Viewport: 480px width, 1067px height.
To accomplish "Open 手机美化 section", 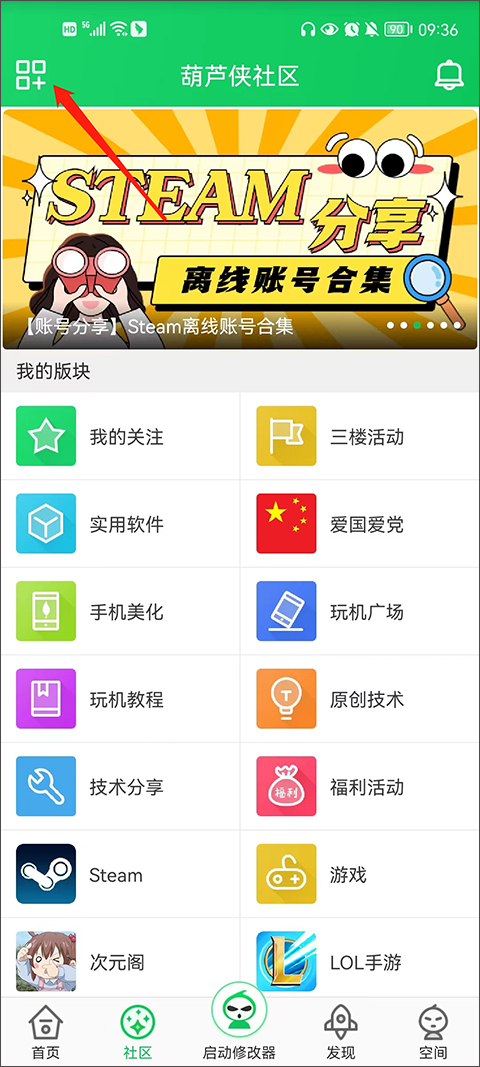I will point(120,611).
